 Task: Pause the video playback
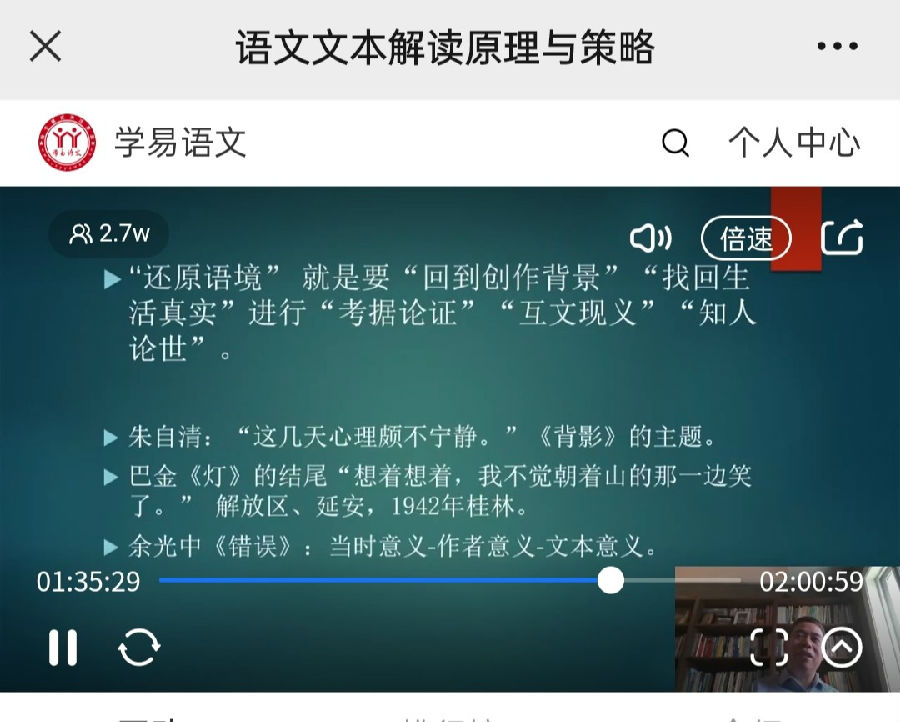point(63,648)
